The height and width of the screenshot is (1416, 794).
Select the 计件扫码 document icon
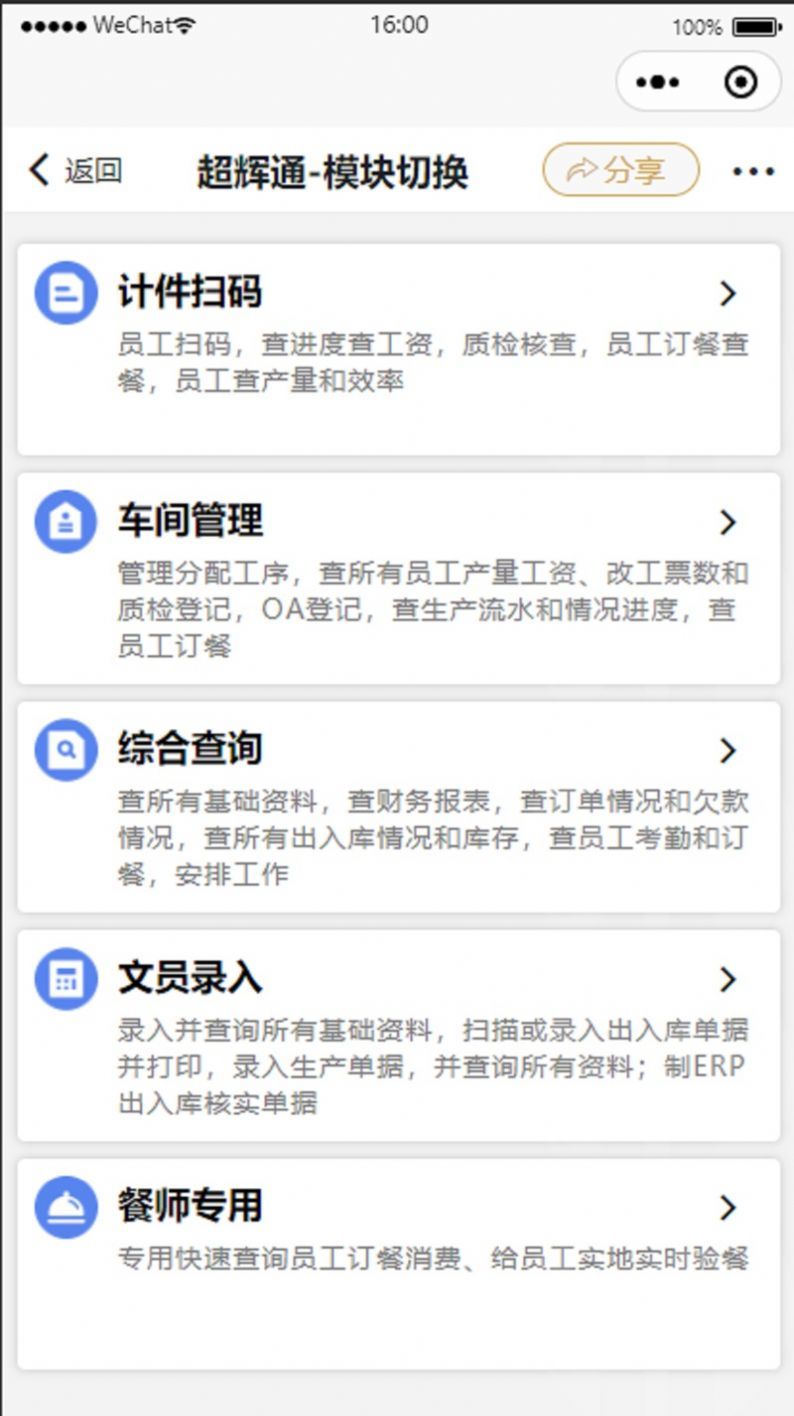[64, 292]
